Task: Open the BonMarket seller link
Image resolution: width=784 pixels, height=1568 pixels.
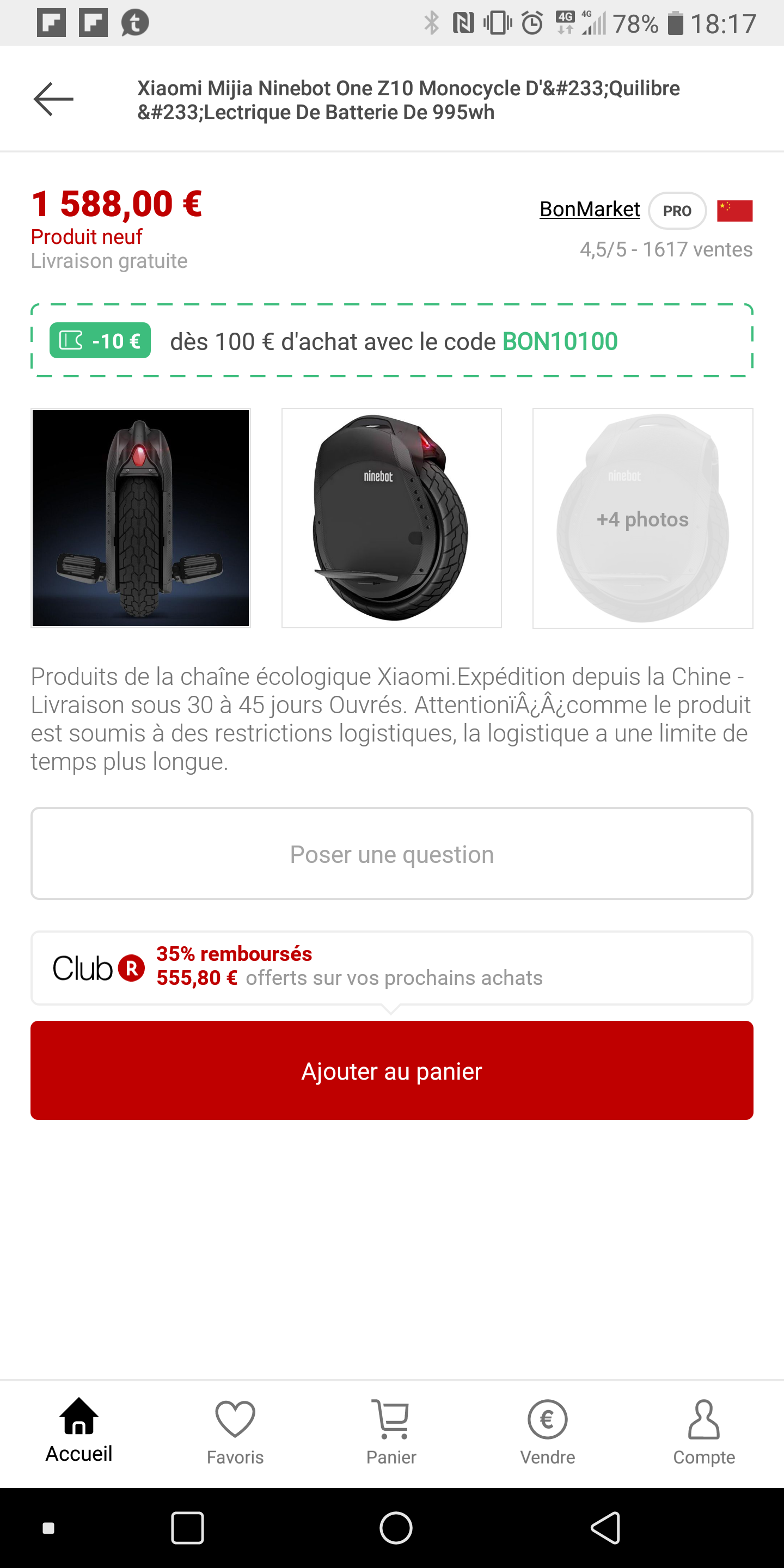Action: [589, 210]
